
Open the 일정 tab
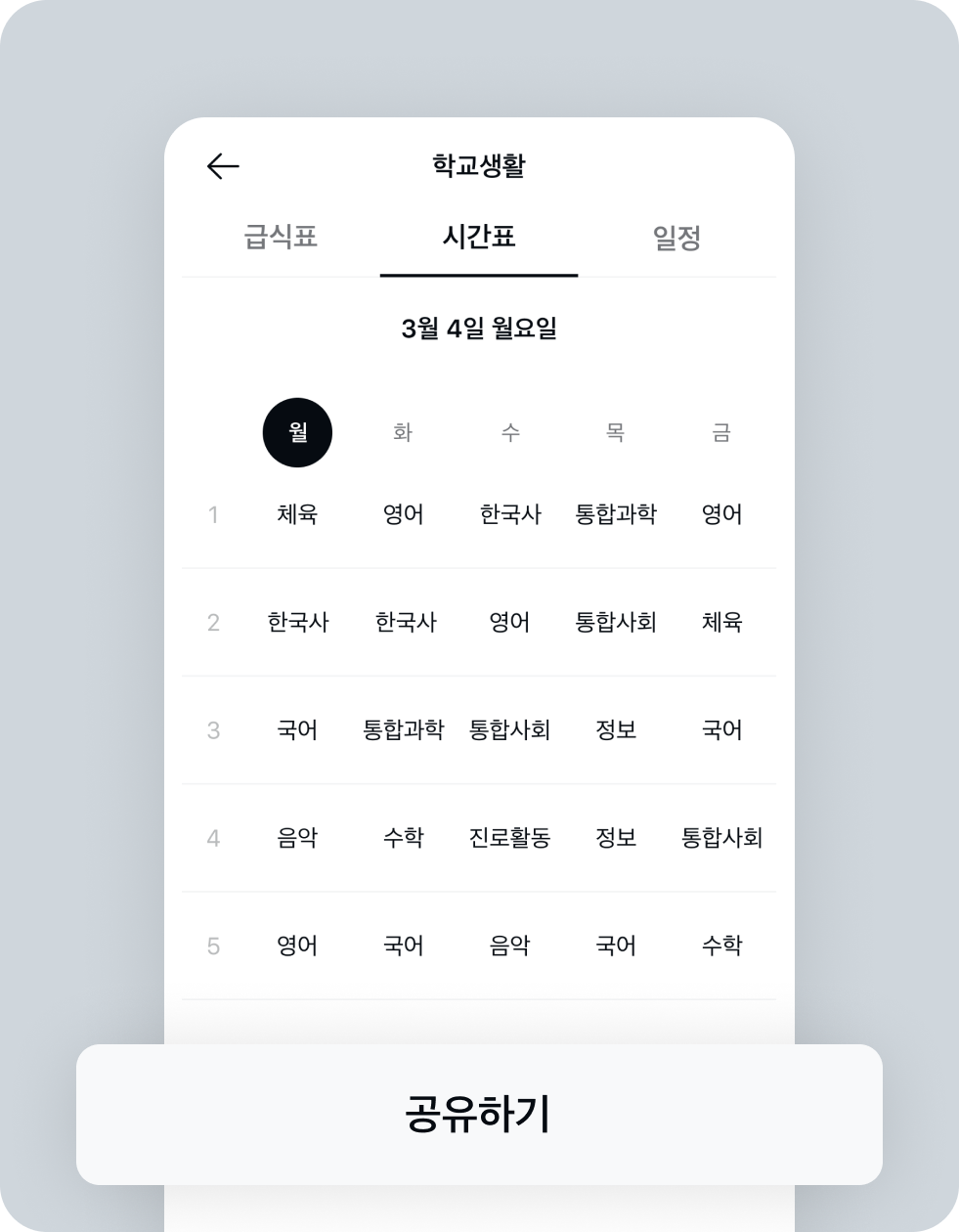pyautogui.click(x=673, y=236)
